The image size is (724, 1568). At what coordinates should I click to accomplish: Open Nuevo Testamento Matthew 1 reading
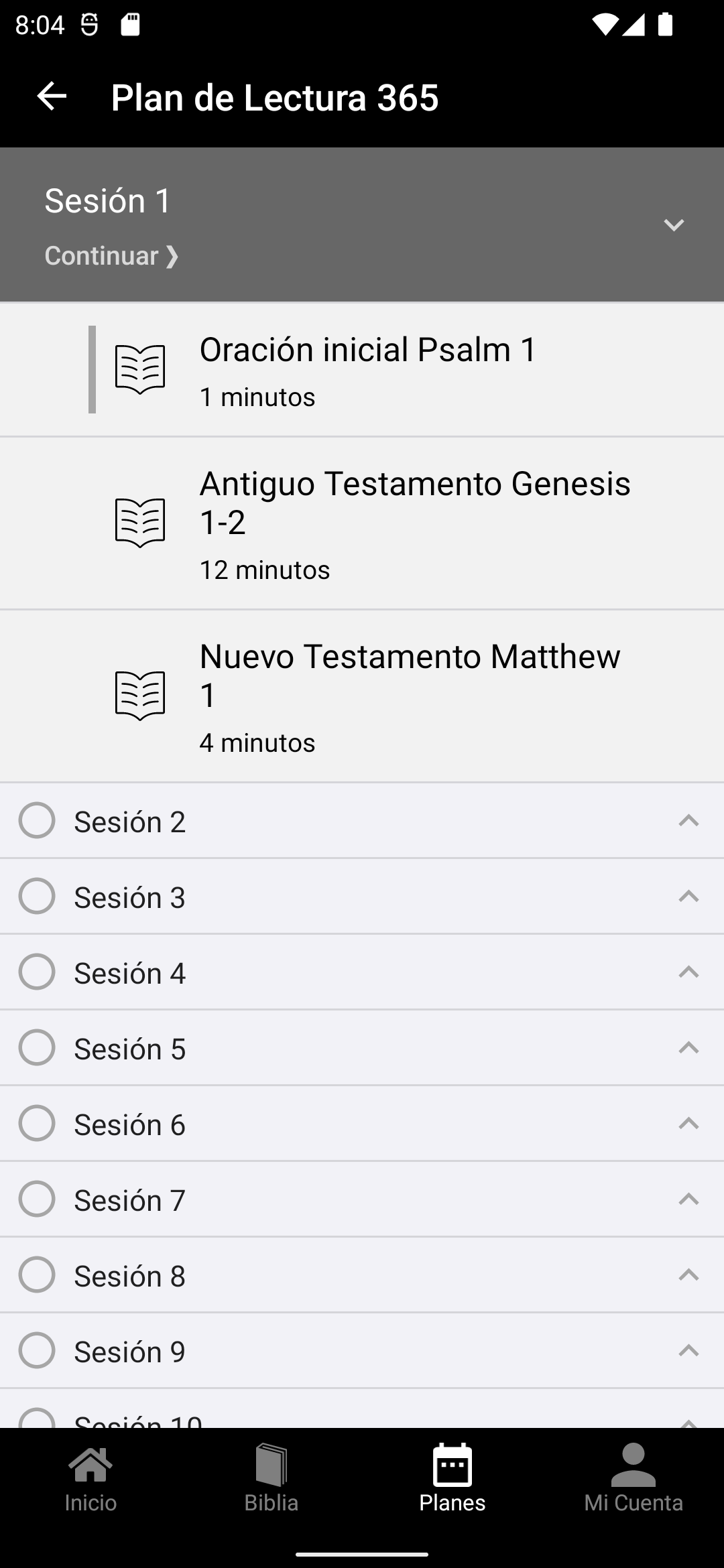coord(362,696)
